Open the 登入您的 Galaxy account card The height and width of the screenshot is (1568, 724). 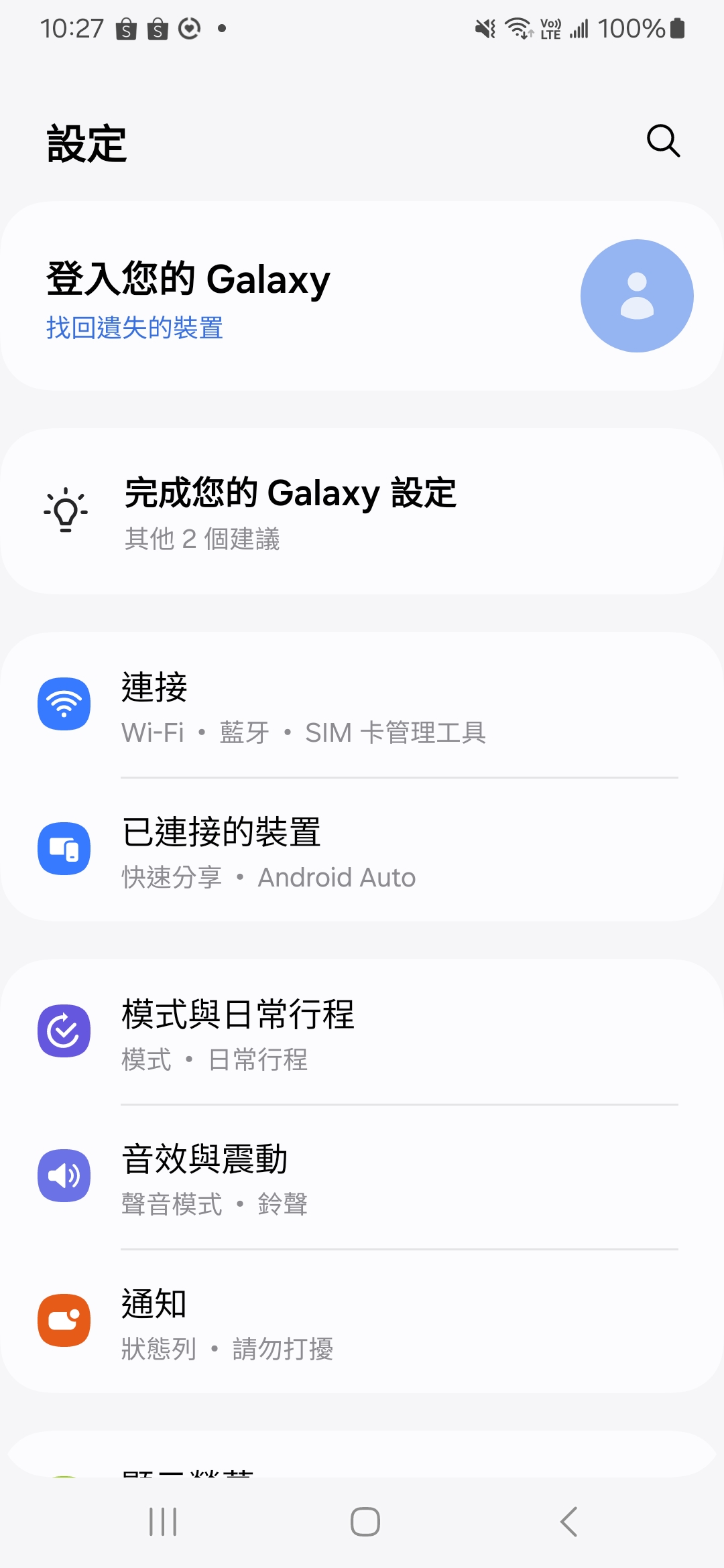362,296
